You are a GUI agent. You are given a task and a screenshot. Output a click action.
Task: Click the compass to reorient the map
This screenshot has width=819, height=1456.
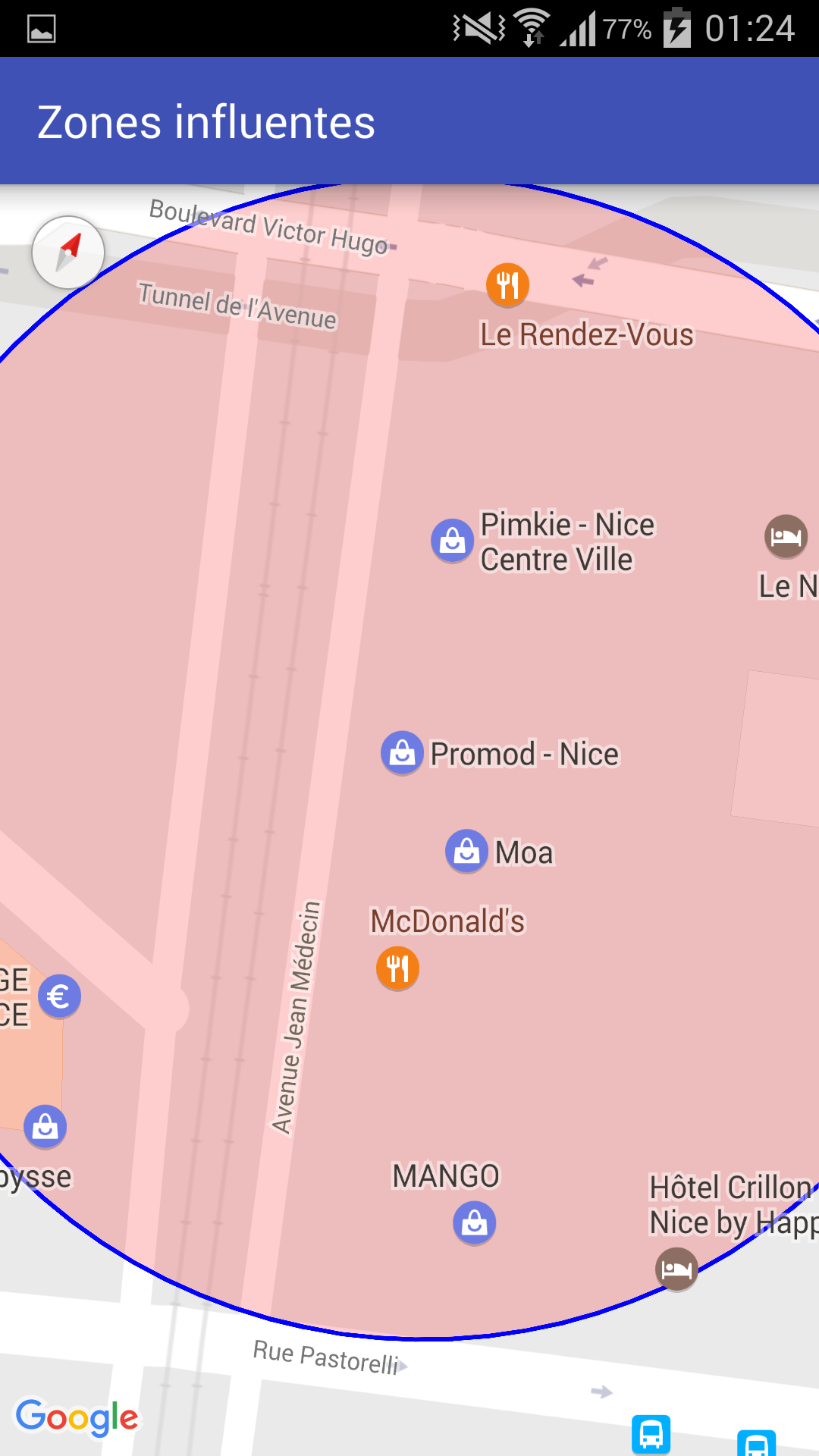(x=67, y=253)
